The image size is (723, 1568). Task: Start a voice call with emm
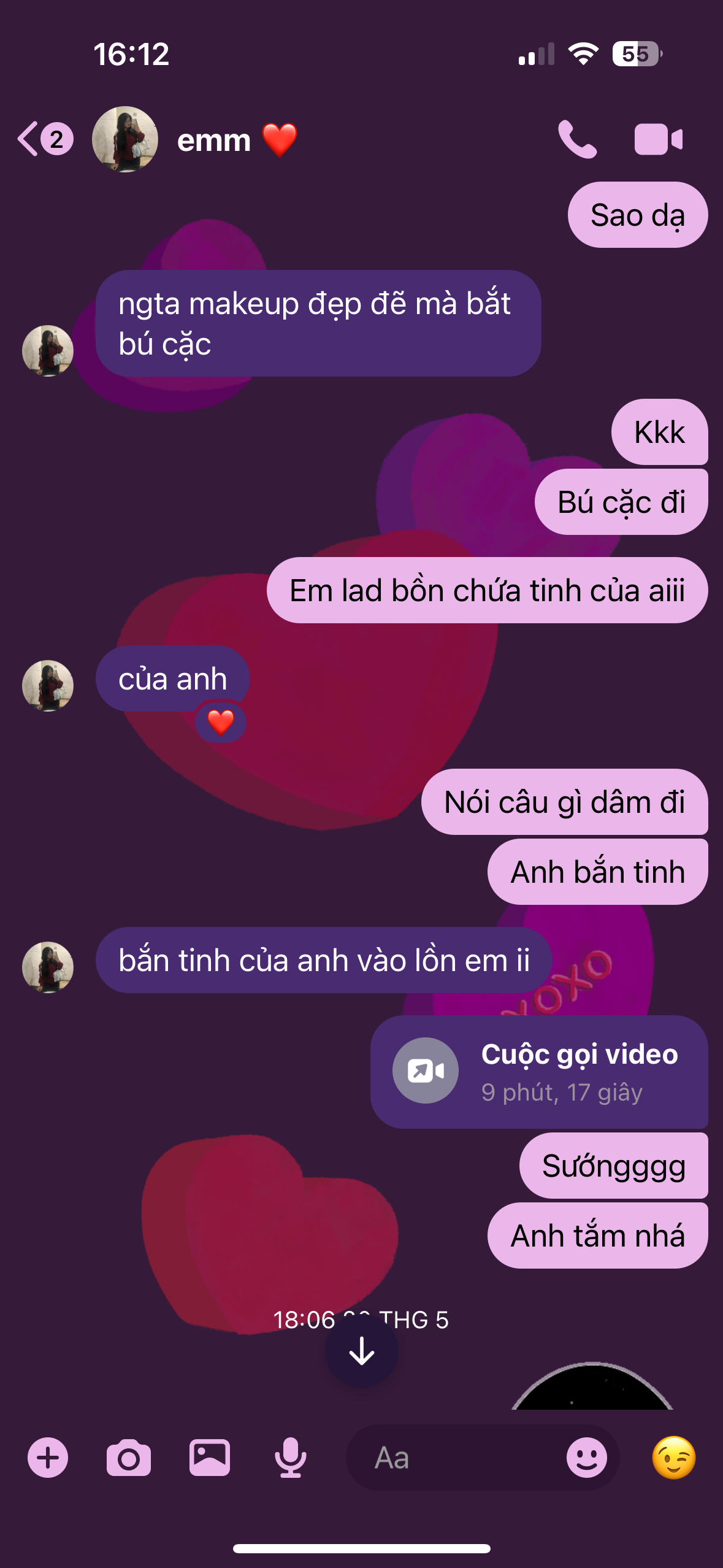(577, 139)
